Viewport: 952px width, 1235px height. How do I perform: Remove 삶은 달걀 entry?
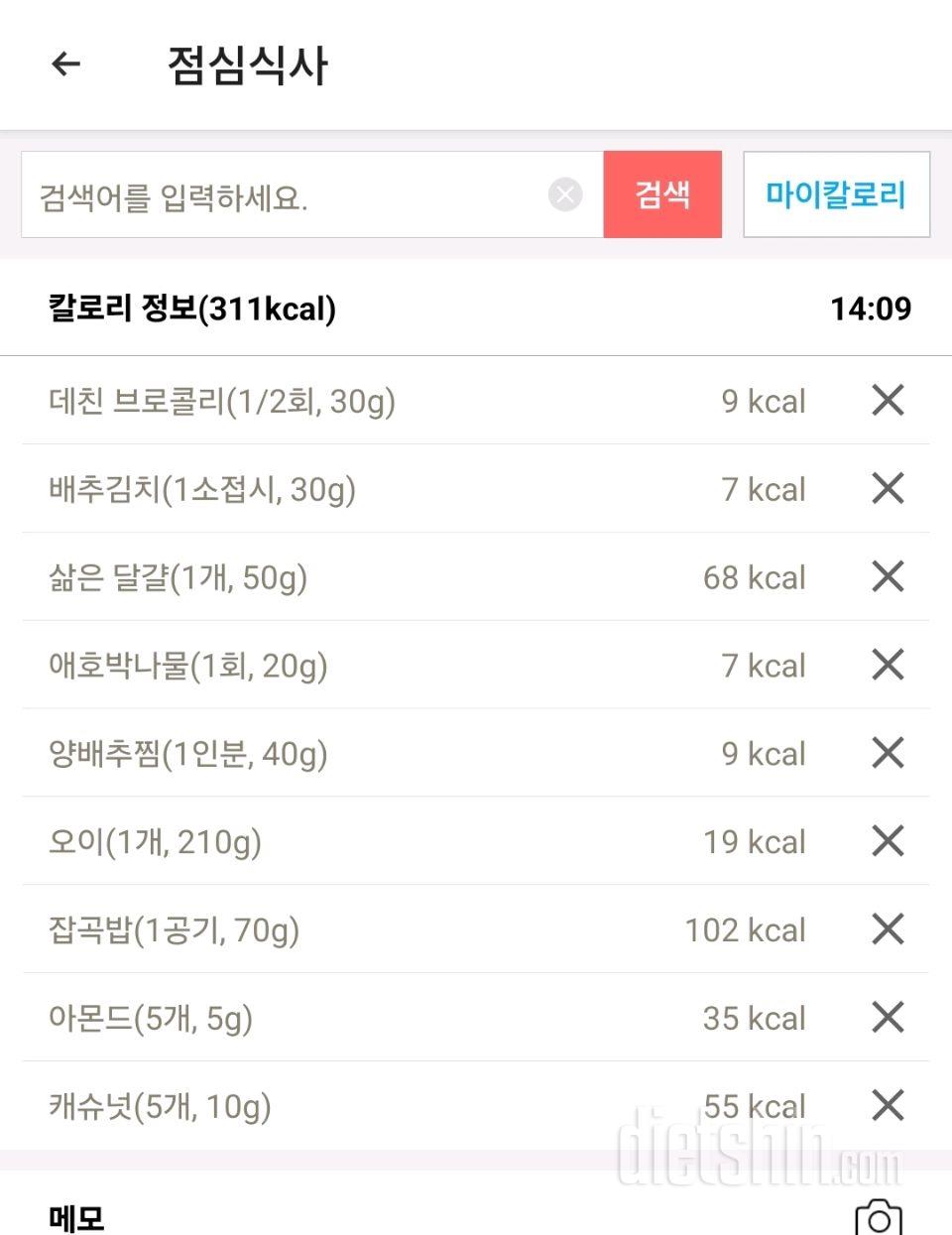pyautogui.click(x=888, y=576)
